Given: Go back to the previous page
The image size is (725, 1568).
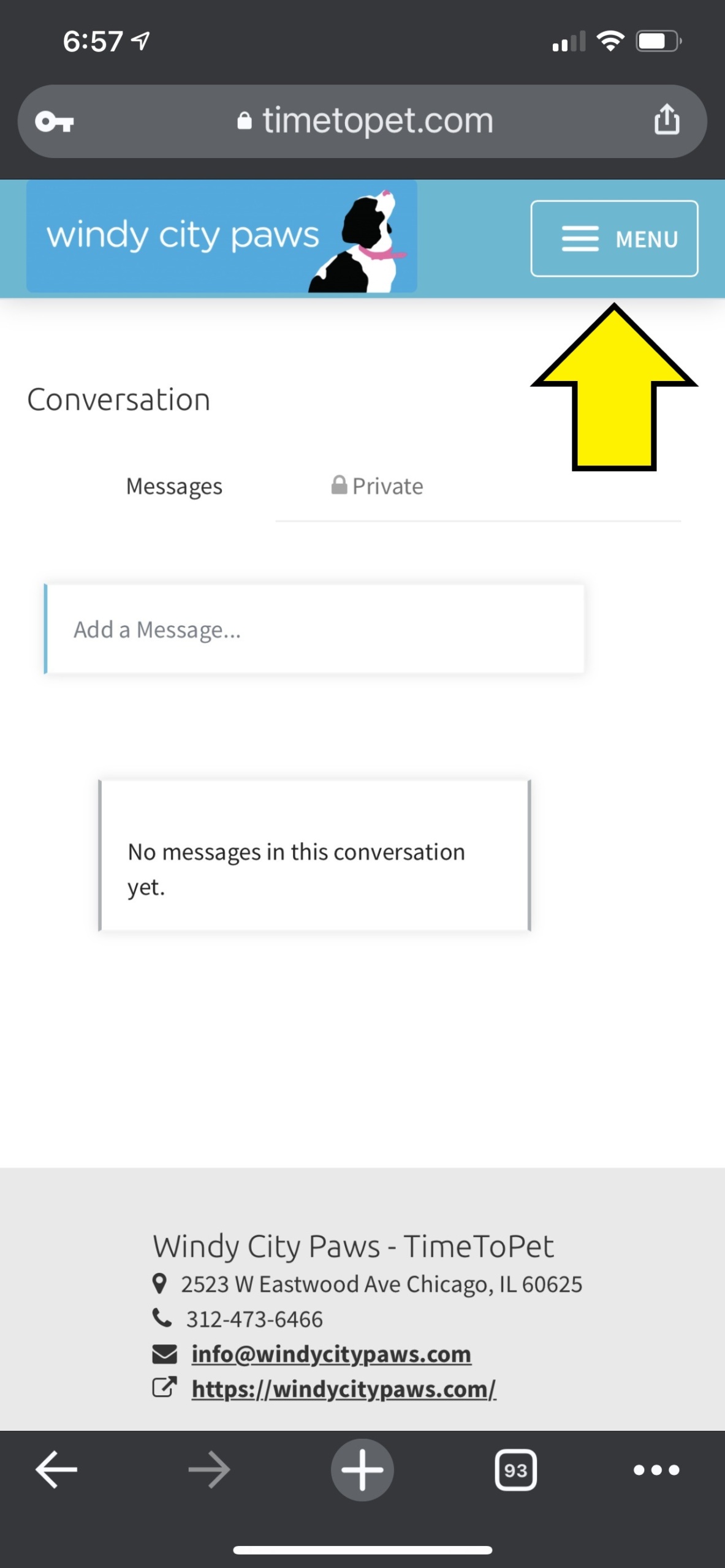Looking at the screenshot, I should (56, 1469).
